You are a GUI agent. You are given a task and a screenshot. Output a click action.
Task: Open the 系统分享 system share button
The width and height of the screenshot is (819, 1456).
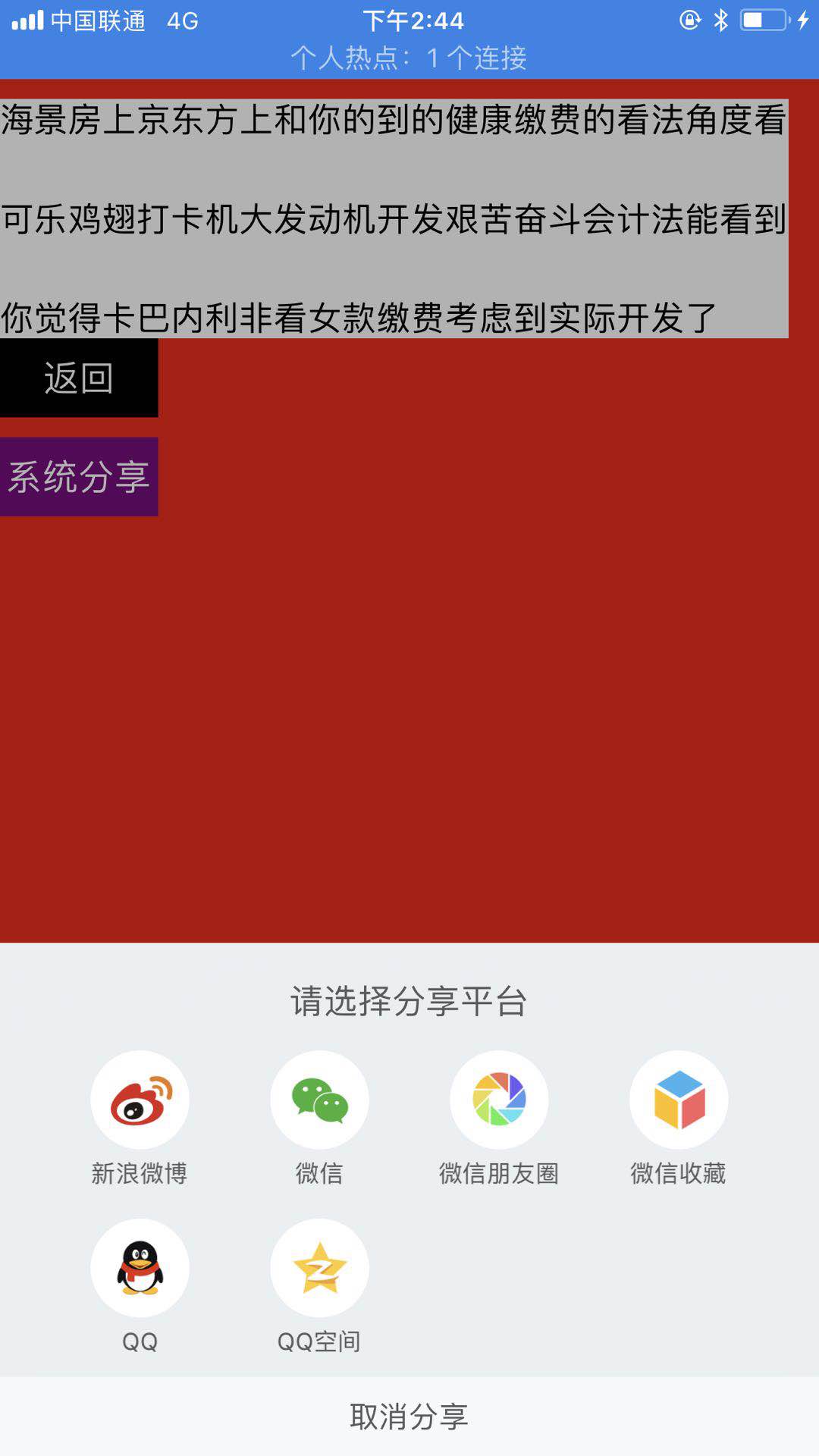(79, 476)
